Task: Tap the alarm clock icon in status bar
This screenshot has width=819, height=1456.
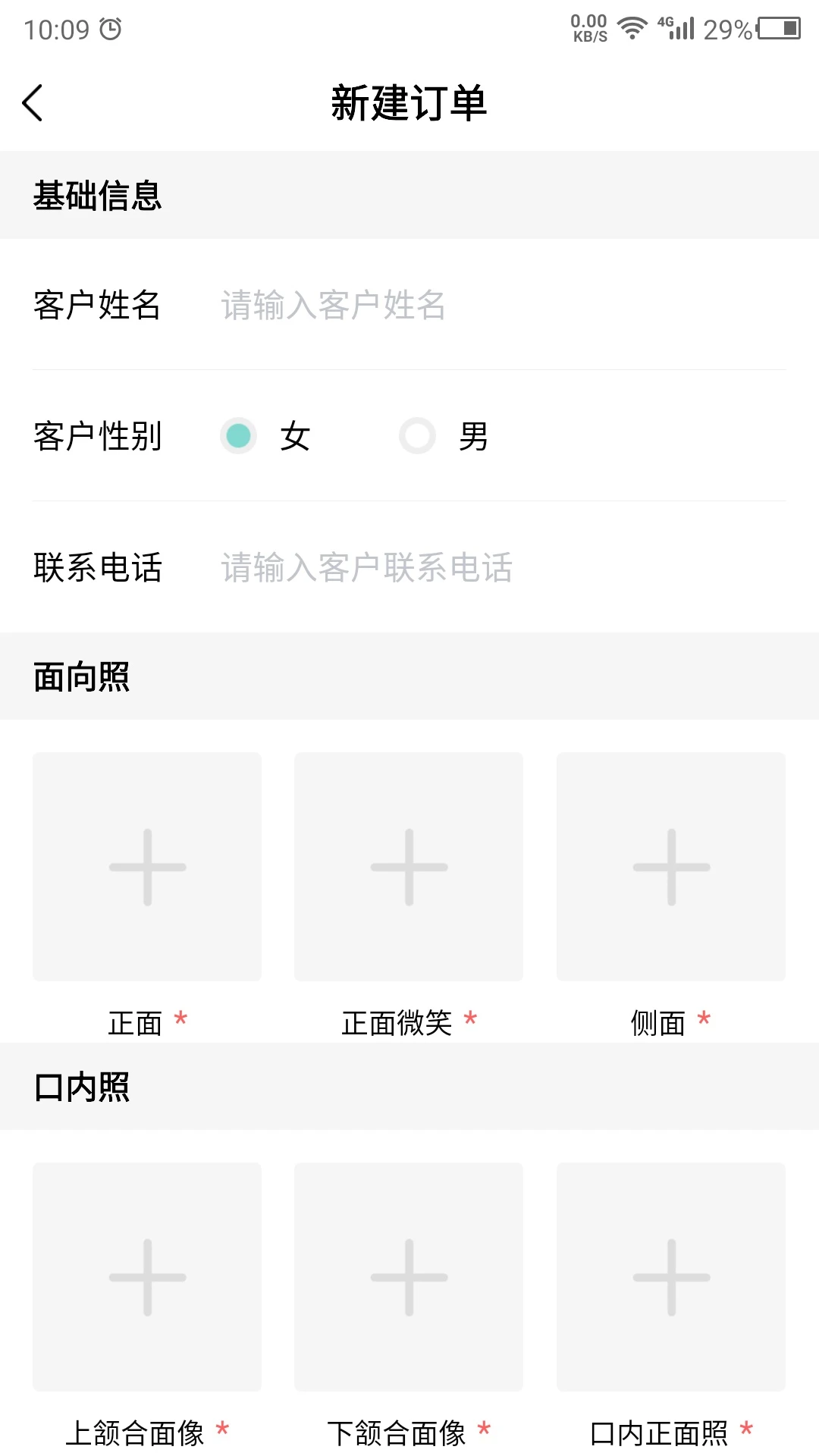Action: [x=111, y=27]
